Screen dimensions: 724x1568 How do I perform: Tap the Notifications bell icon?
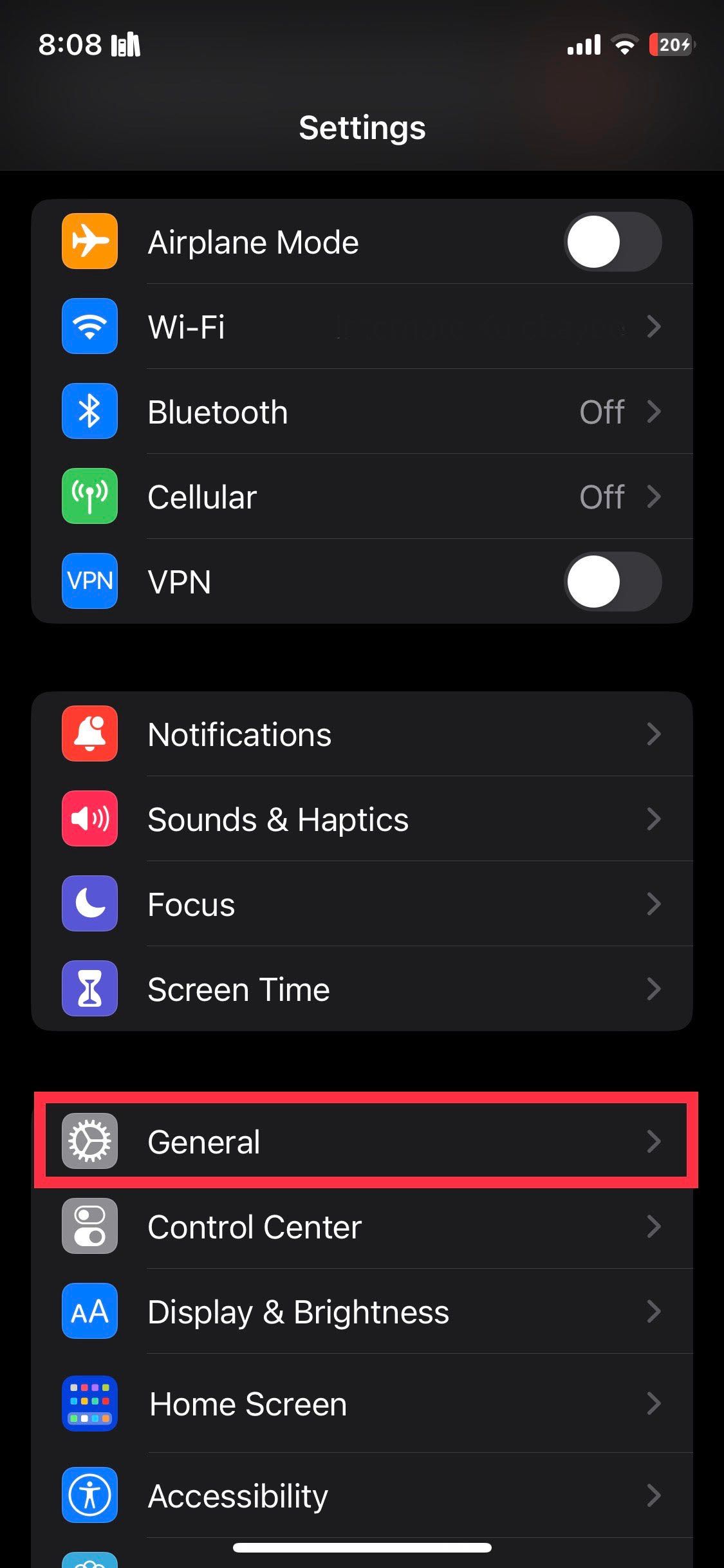(x=89, y=733)
